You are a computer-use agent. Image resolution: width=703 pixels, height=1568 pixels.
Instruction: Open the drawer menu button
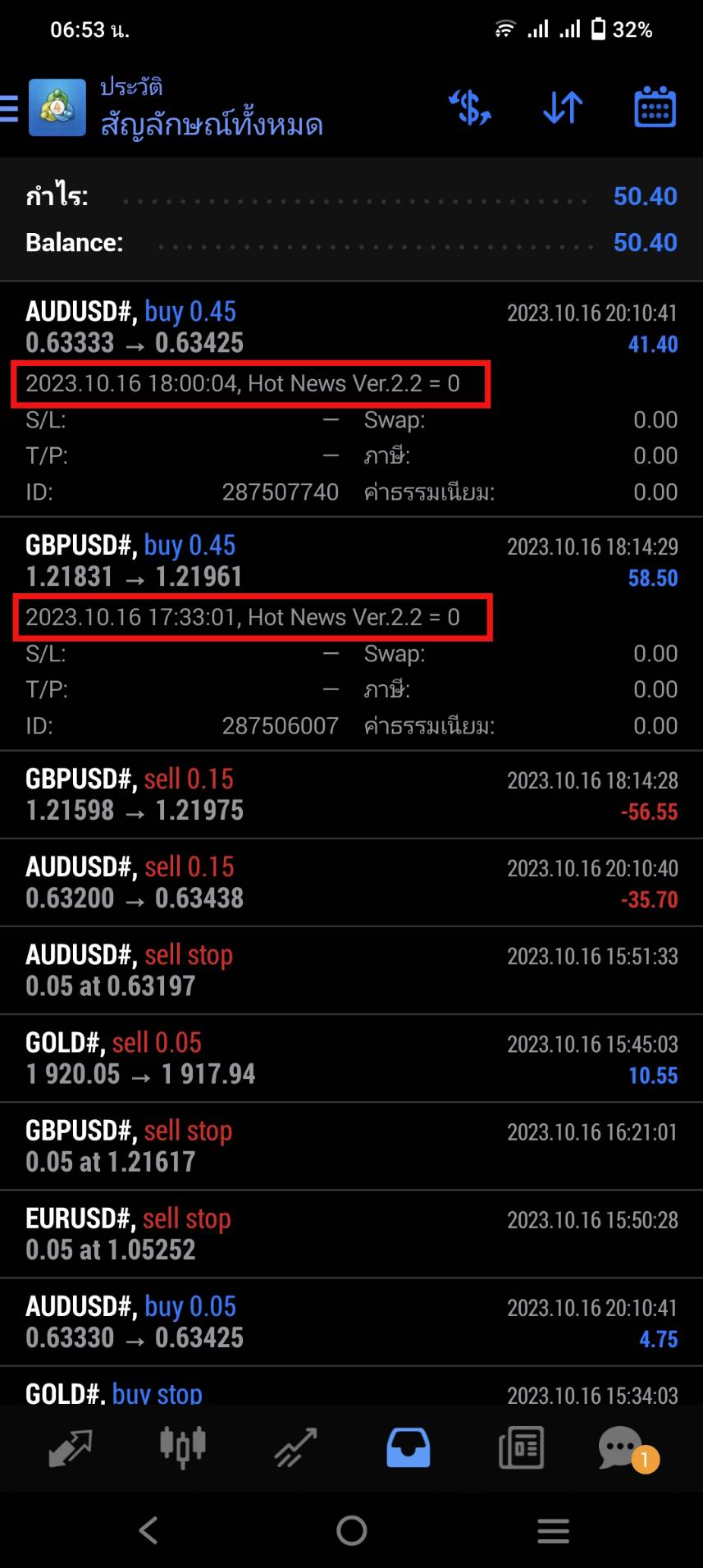tap(9, 107)
